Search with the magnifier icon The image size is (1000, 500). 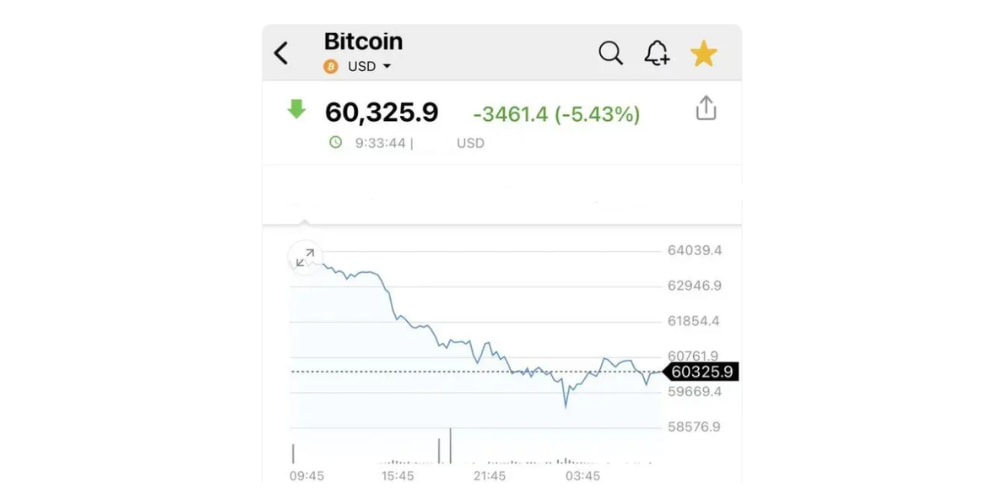point(610,53)
